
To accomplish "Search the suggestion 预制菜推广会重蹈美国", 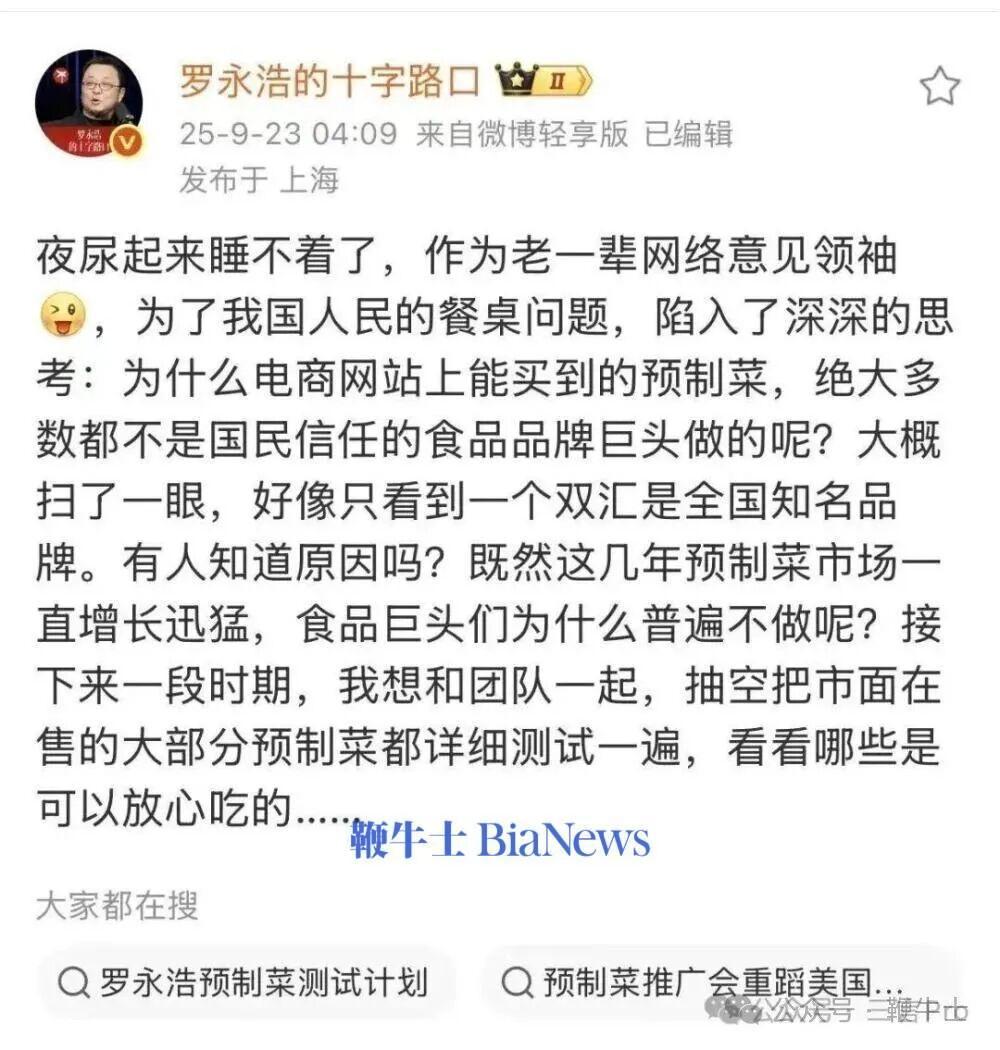I will (x=705, y=982).
